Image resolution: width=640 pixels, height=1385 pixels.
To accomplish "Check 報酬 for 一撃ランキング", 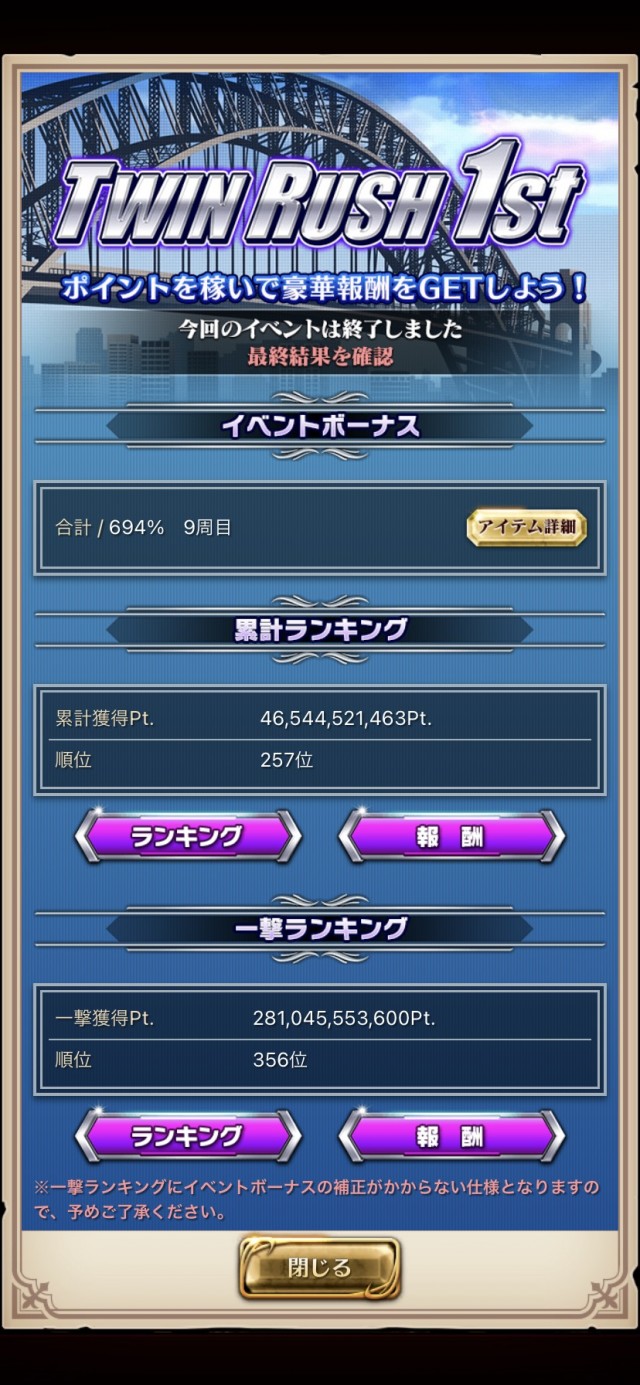I will coord(451,1136).
